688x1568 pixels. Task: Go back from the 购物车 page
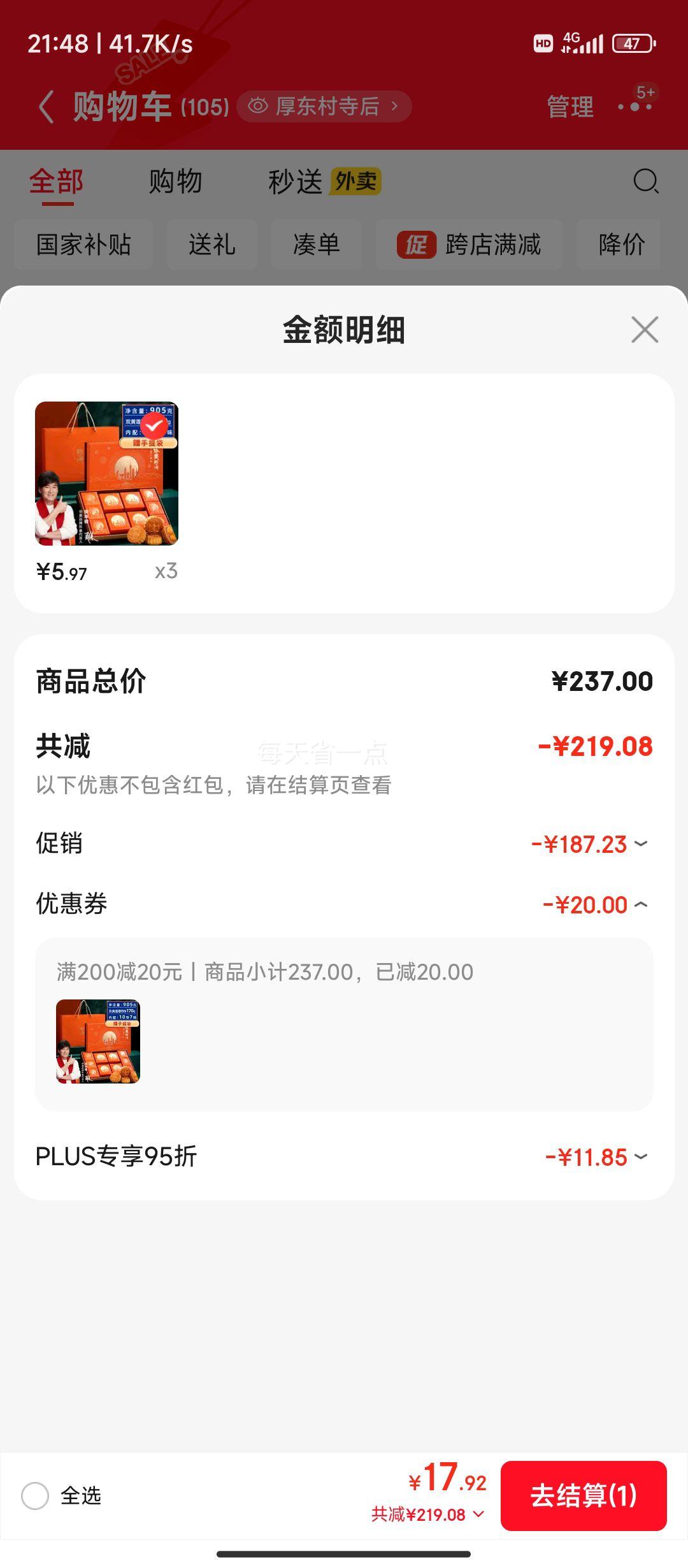46,106
